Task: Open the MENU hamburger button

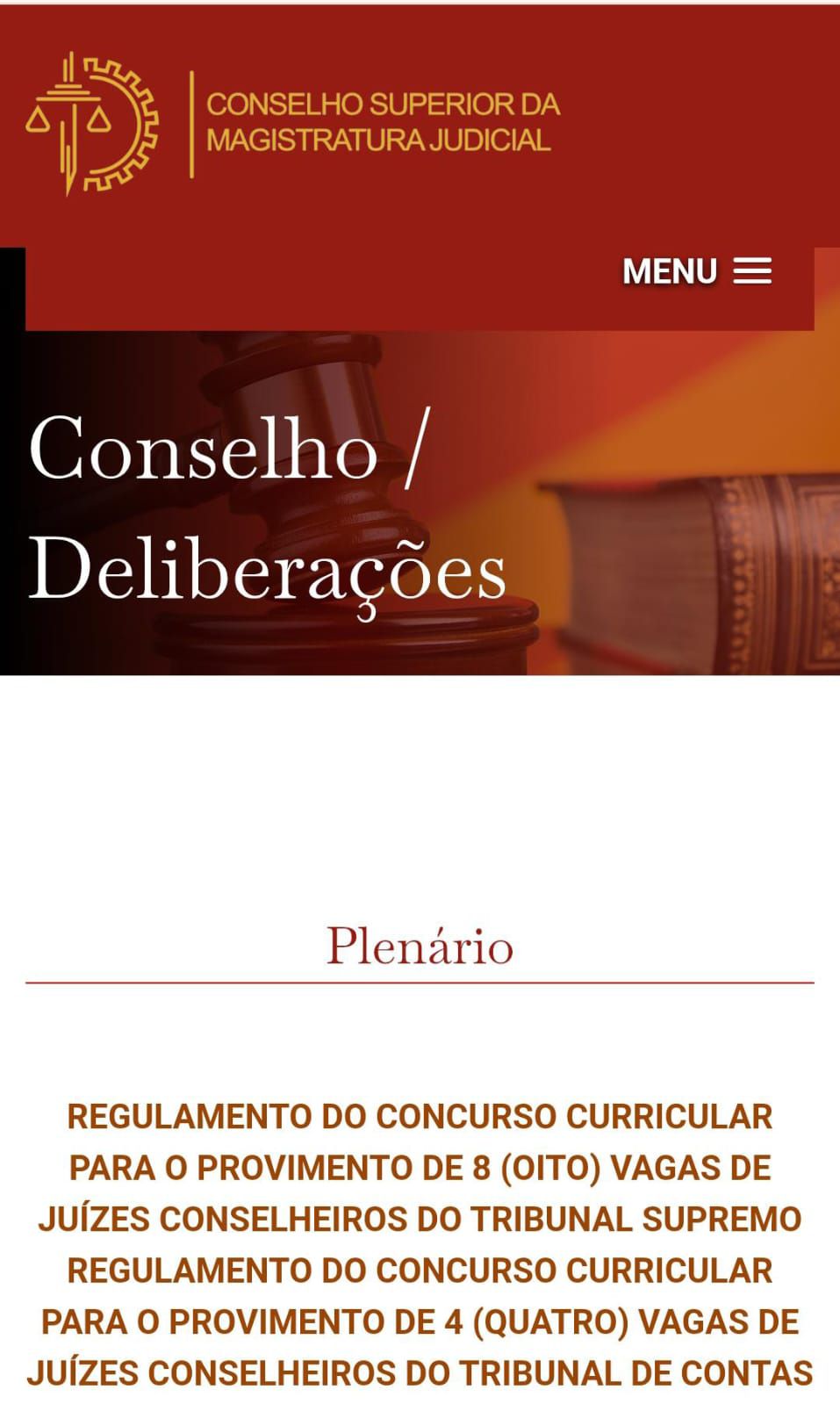Action: click(697, 271)
